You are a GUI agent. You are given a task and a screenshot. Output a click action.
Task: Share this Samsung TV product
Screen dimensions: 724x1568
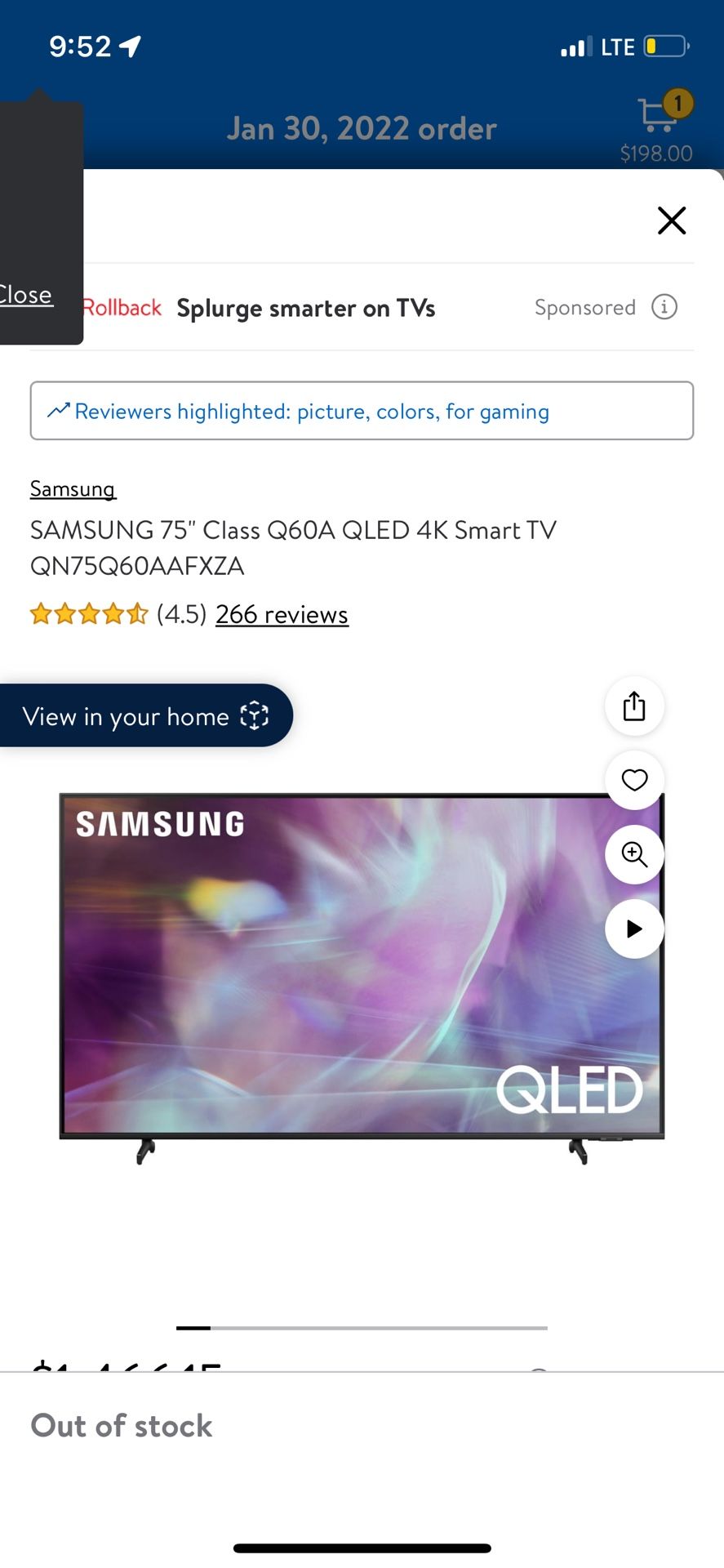(634, 706)
